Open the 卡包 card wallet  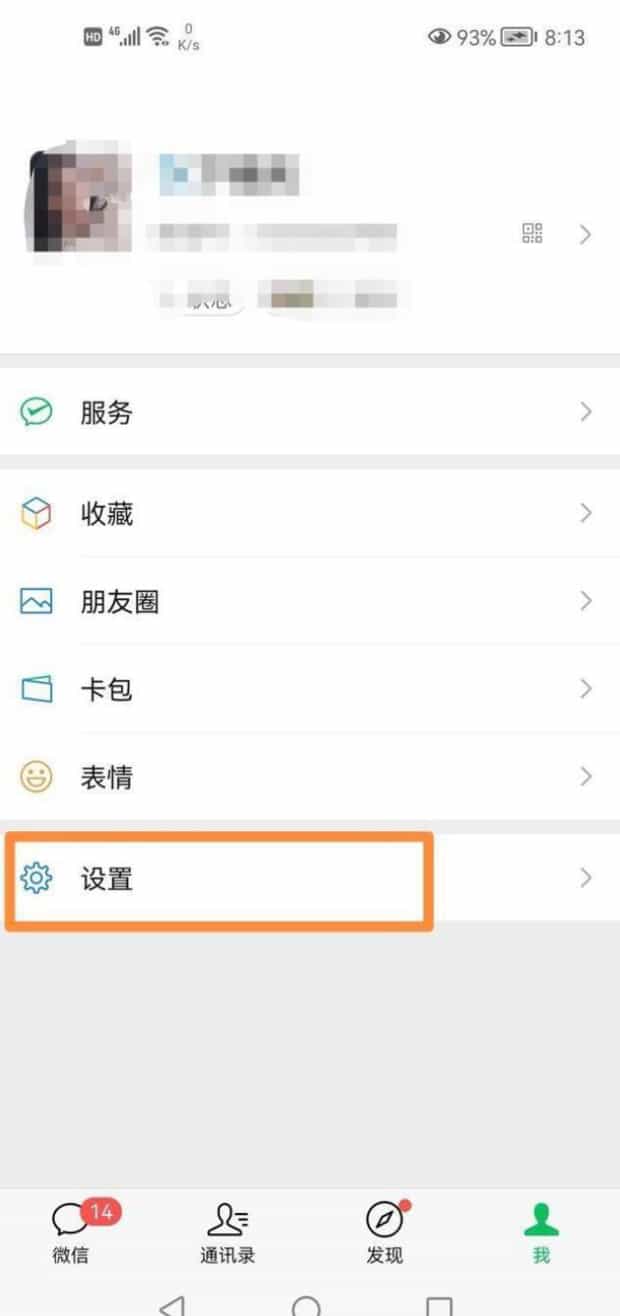[x=300, y=690]
